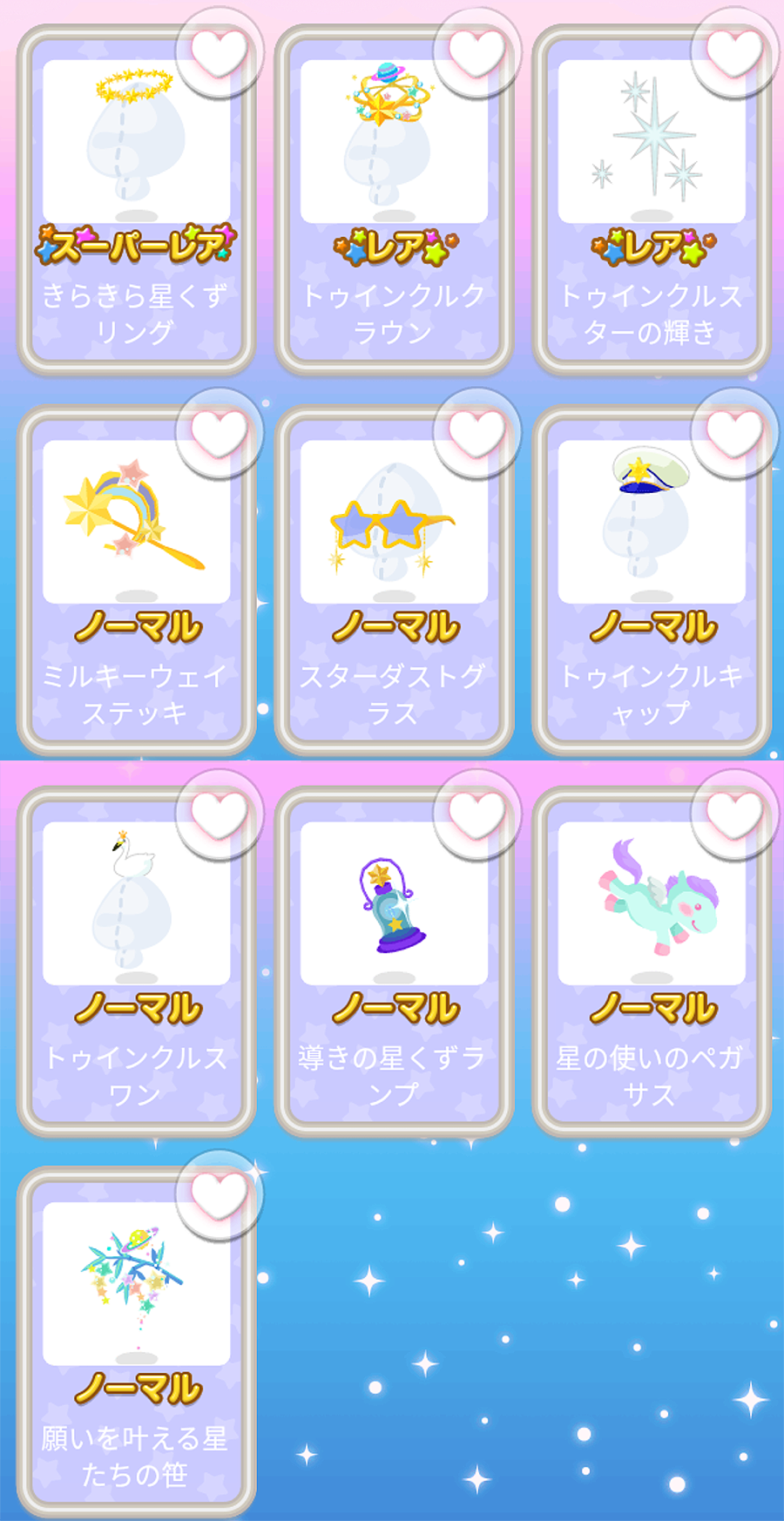
Task: Tap the heart on トゥインクルスワン
Action: pos(219,815)
